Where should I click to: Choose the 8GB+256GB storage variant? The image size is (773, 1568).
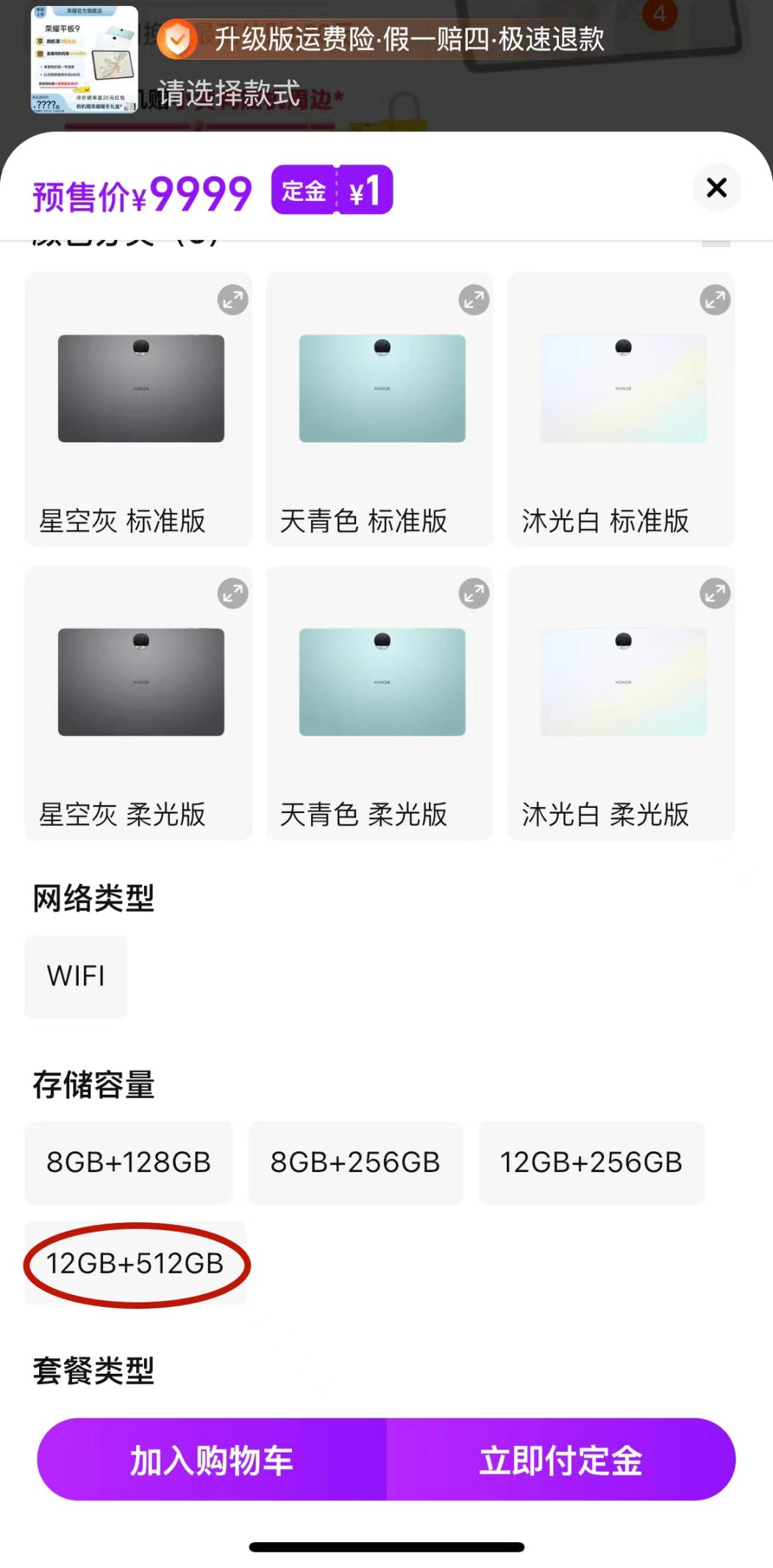point(356,1163)
